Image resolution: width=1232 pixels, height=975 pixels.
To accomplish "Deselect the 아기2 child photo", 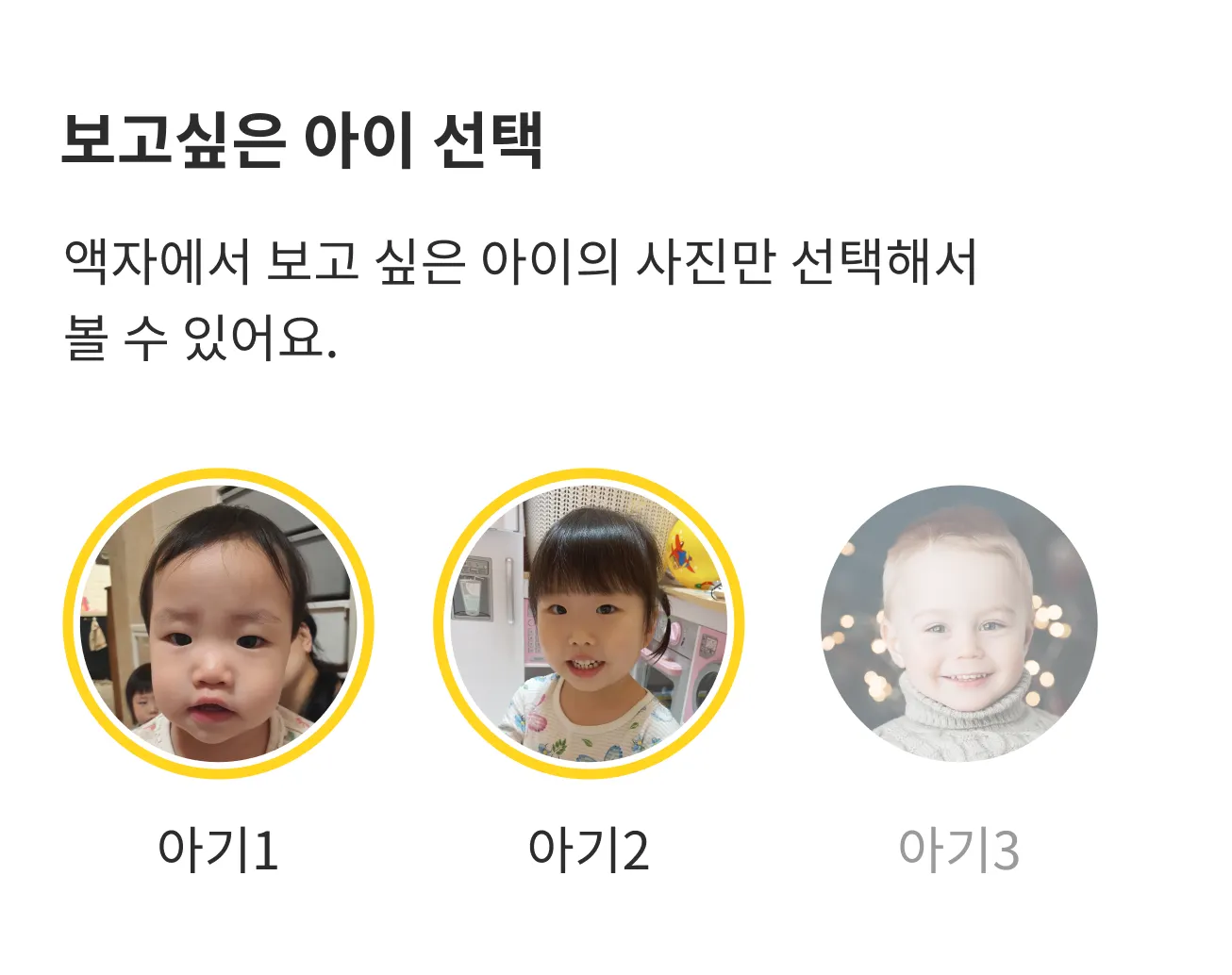I will click(x=589, y=623).
